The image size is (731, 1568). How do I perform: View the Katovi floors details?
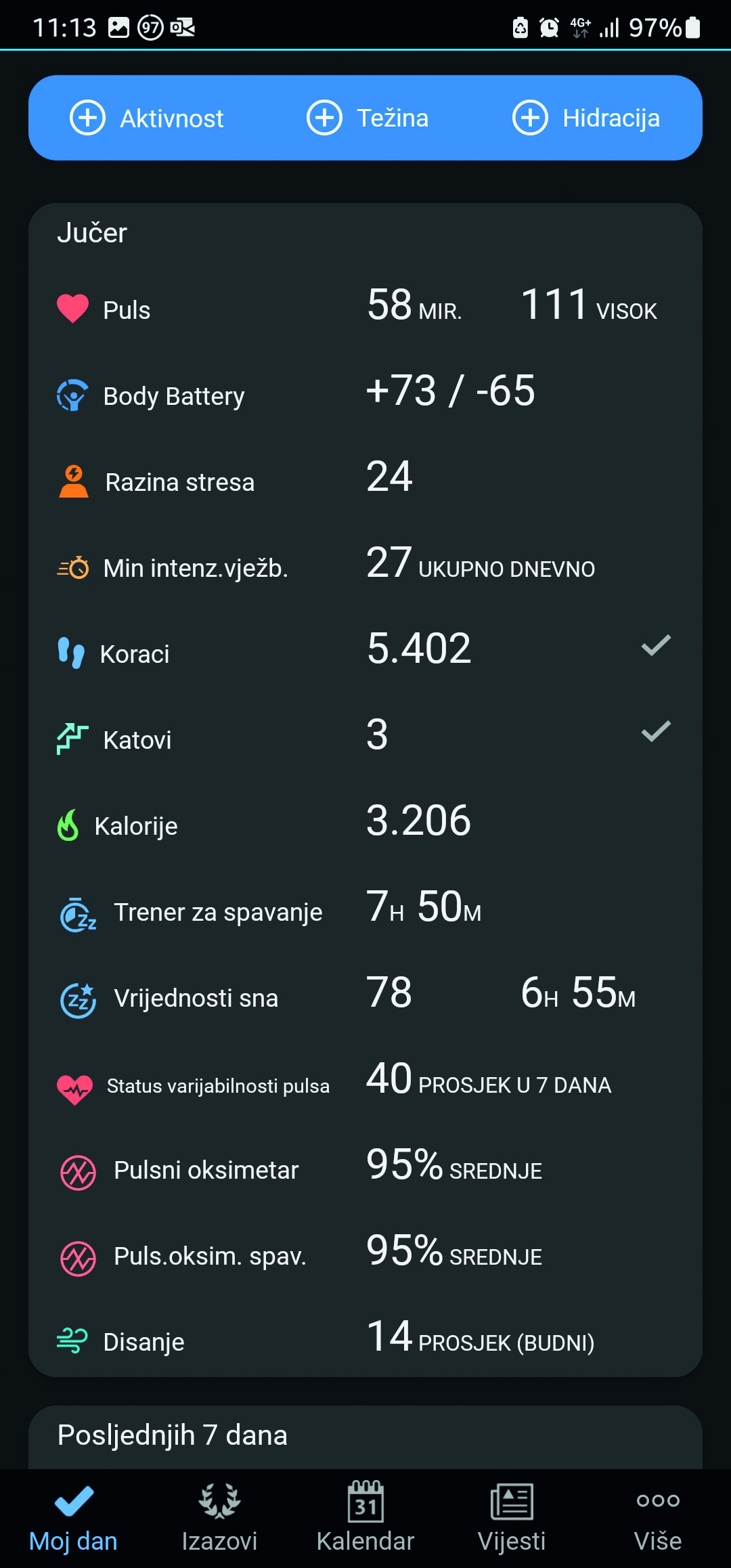pyautogui.click(x=365, y=739)
